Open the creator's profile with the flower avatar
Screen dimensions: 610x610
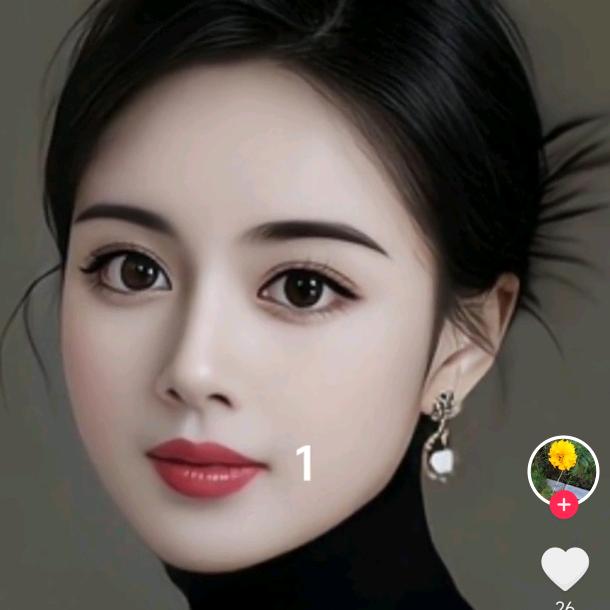(x=563, y=467)
